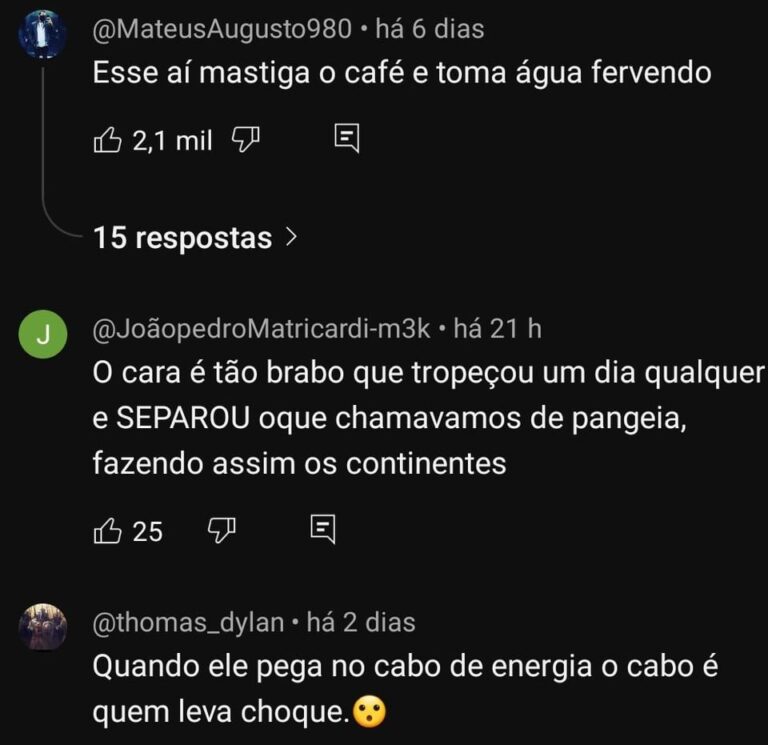
Task: Reply to JoãopedroMatricardi-m3k's comment
Action: pyautogui.click(x=322, y=529)
